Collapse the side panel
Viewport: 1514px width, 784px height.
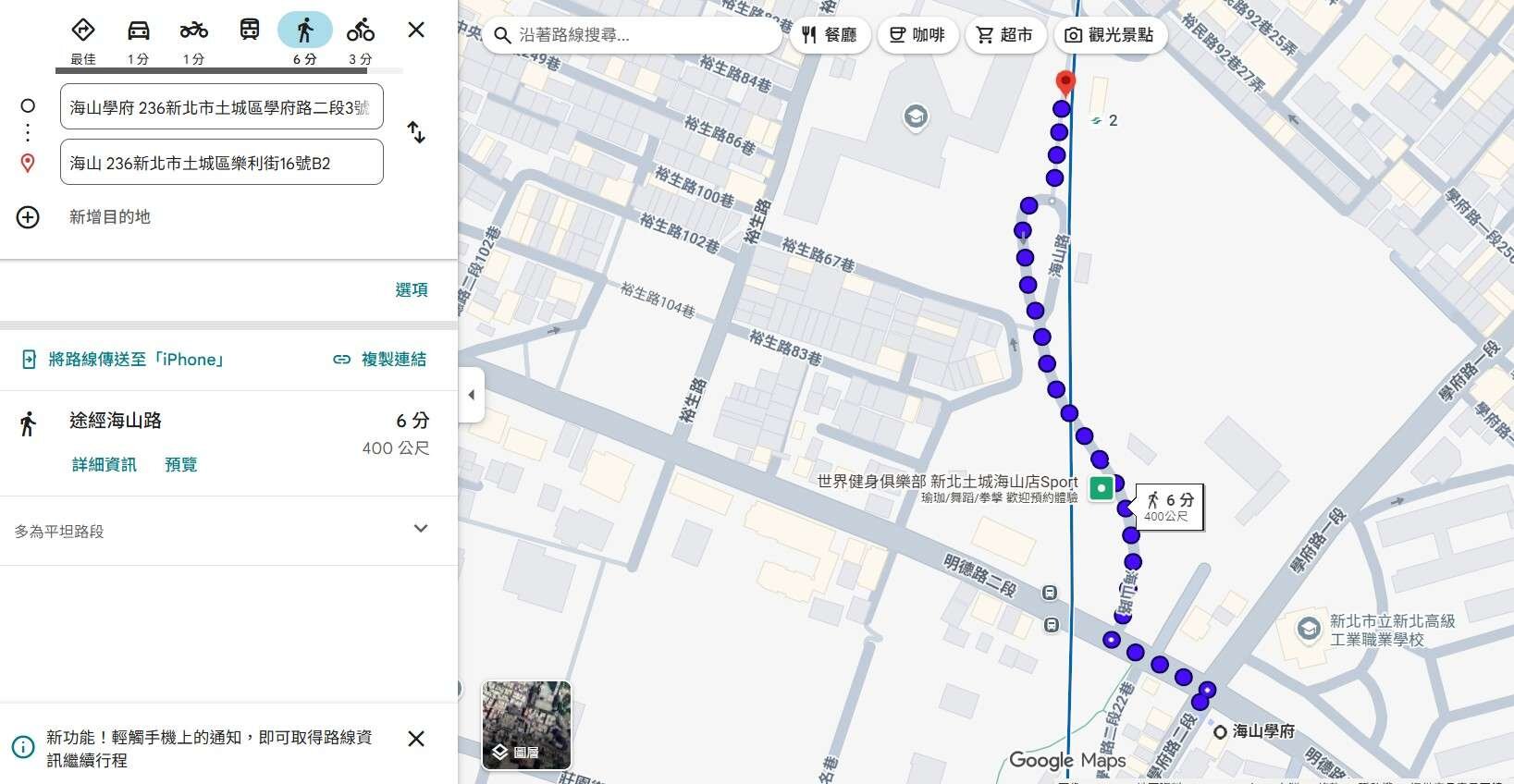coord(471,395)
